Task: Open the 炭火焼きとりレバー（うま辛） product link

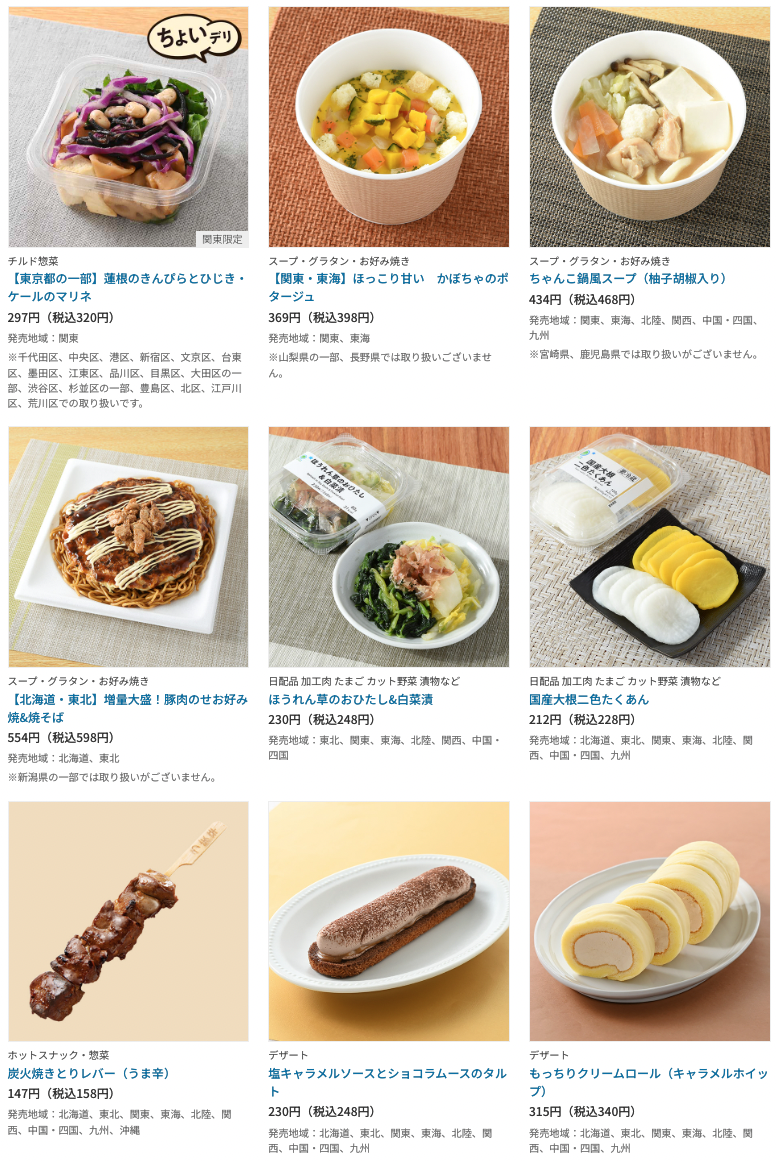Action: point(89,1073)
